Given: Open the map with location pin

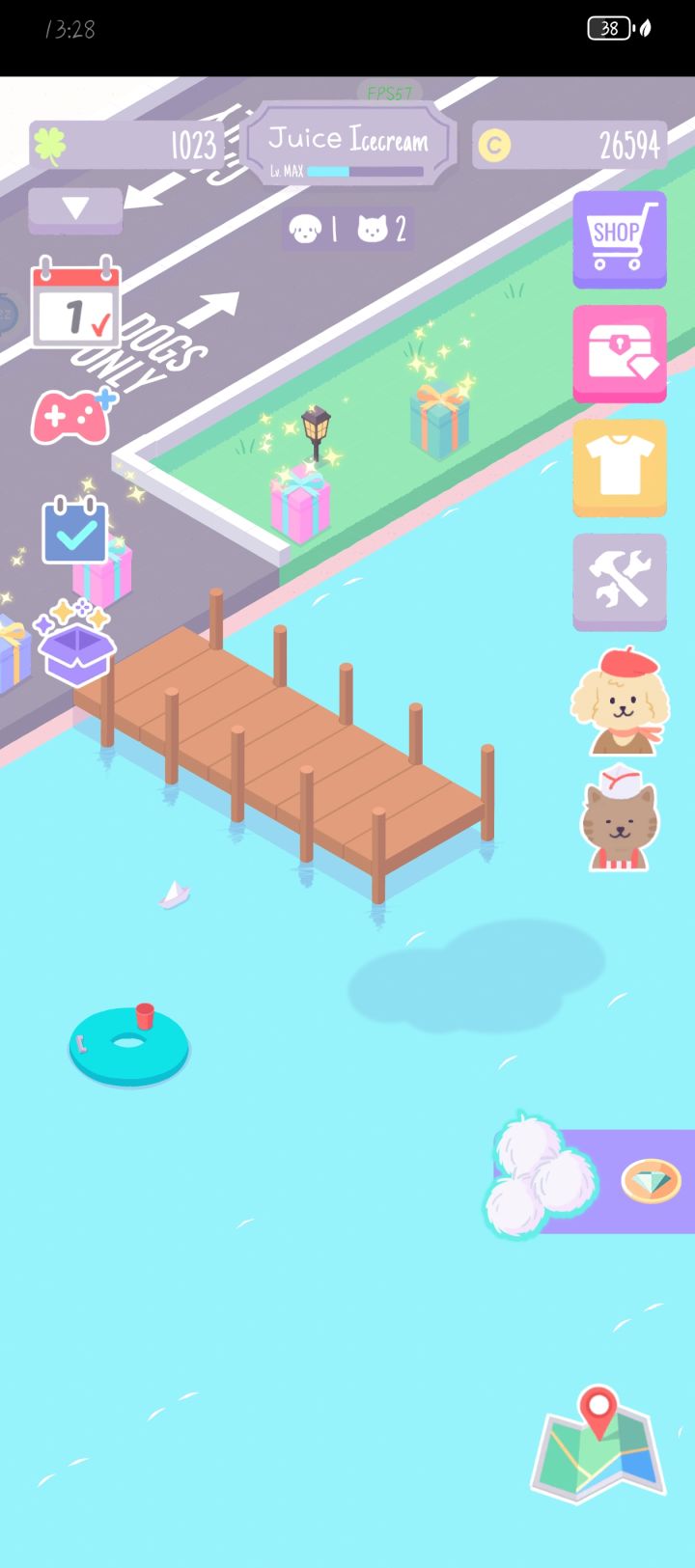Looking at the screenshot, I should point(598,1444).
